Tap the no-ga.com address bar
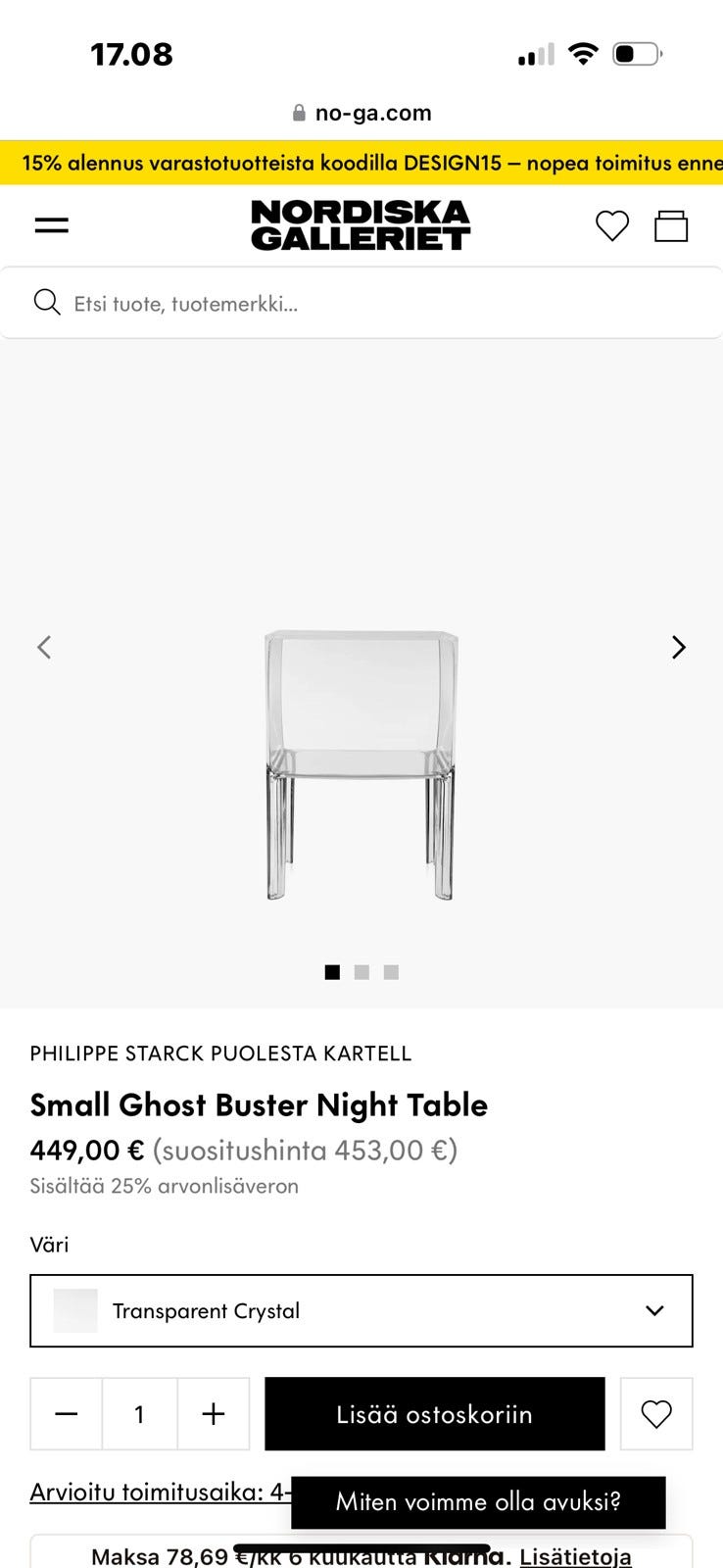This screenshot has width=723, height=1568. (362, 113)
